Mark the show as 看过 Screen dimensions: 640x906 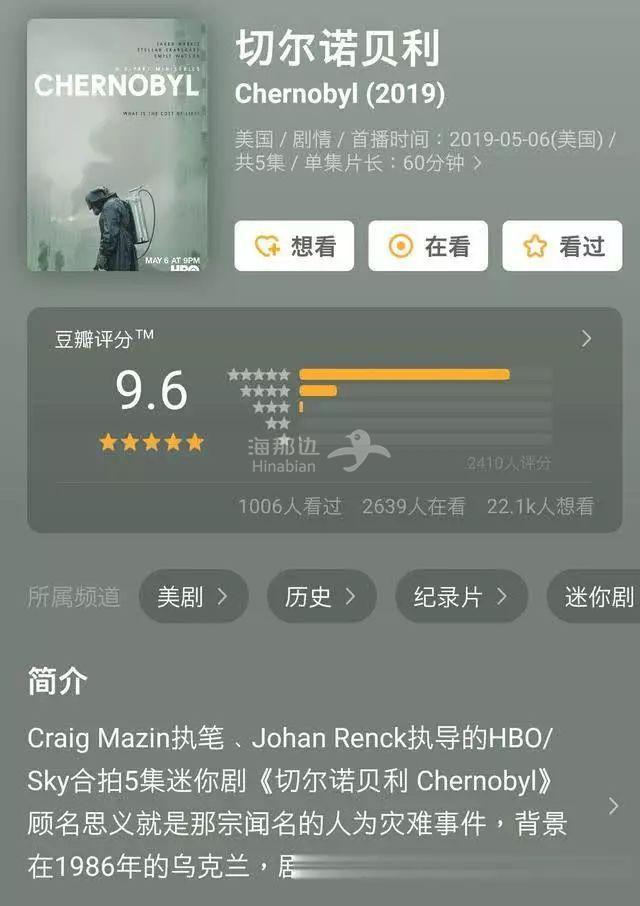562,246
